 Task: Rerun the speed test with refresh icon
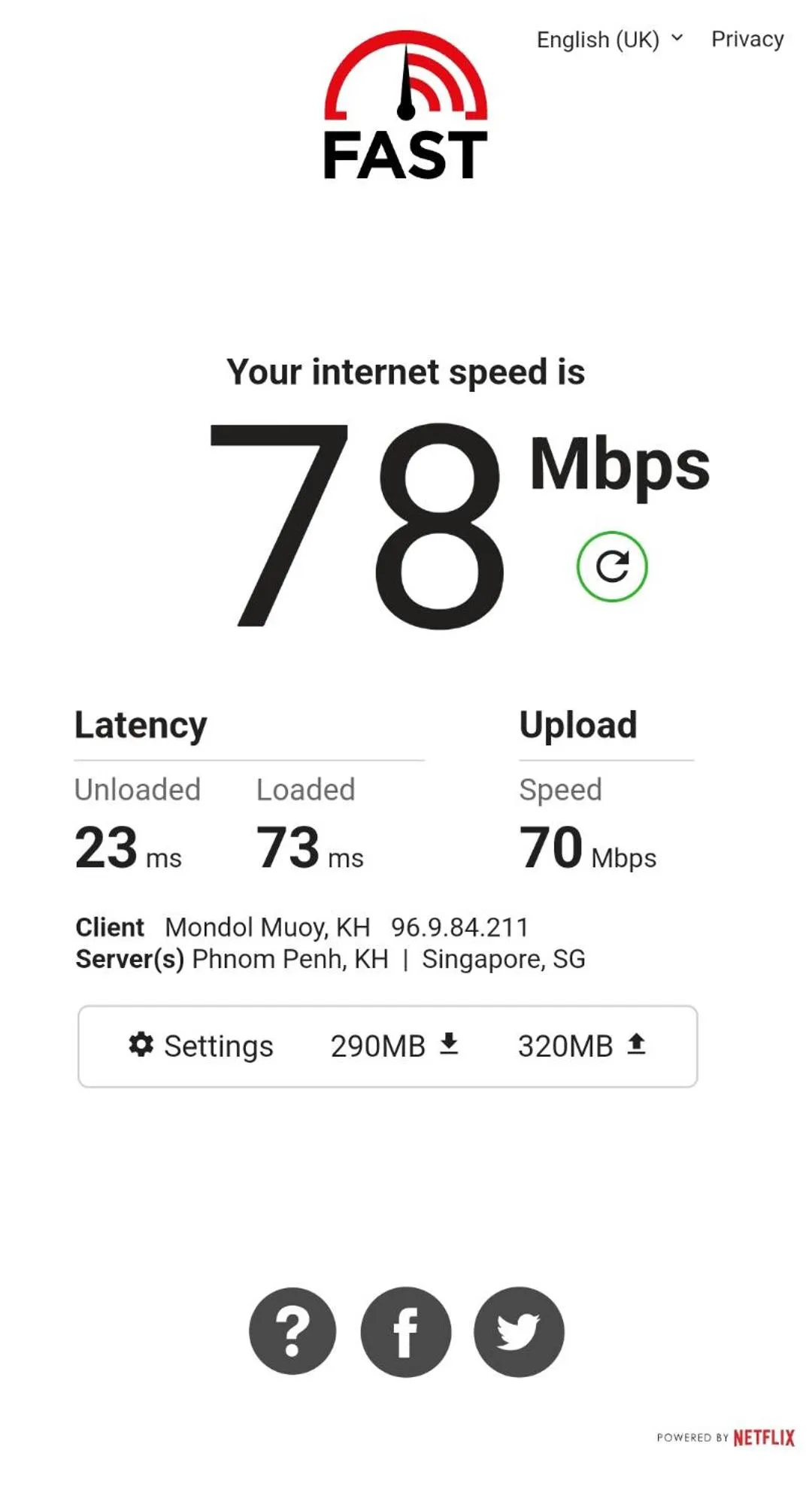(x=612, y=566)
